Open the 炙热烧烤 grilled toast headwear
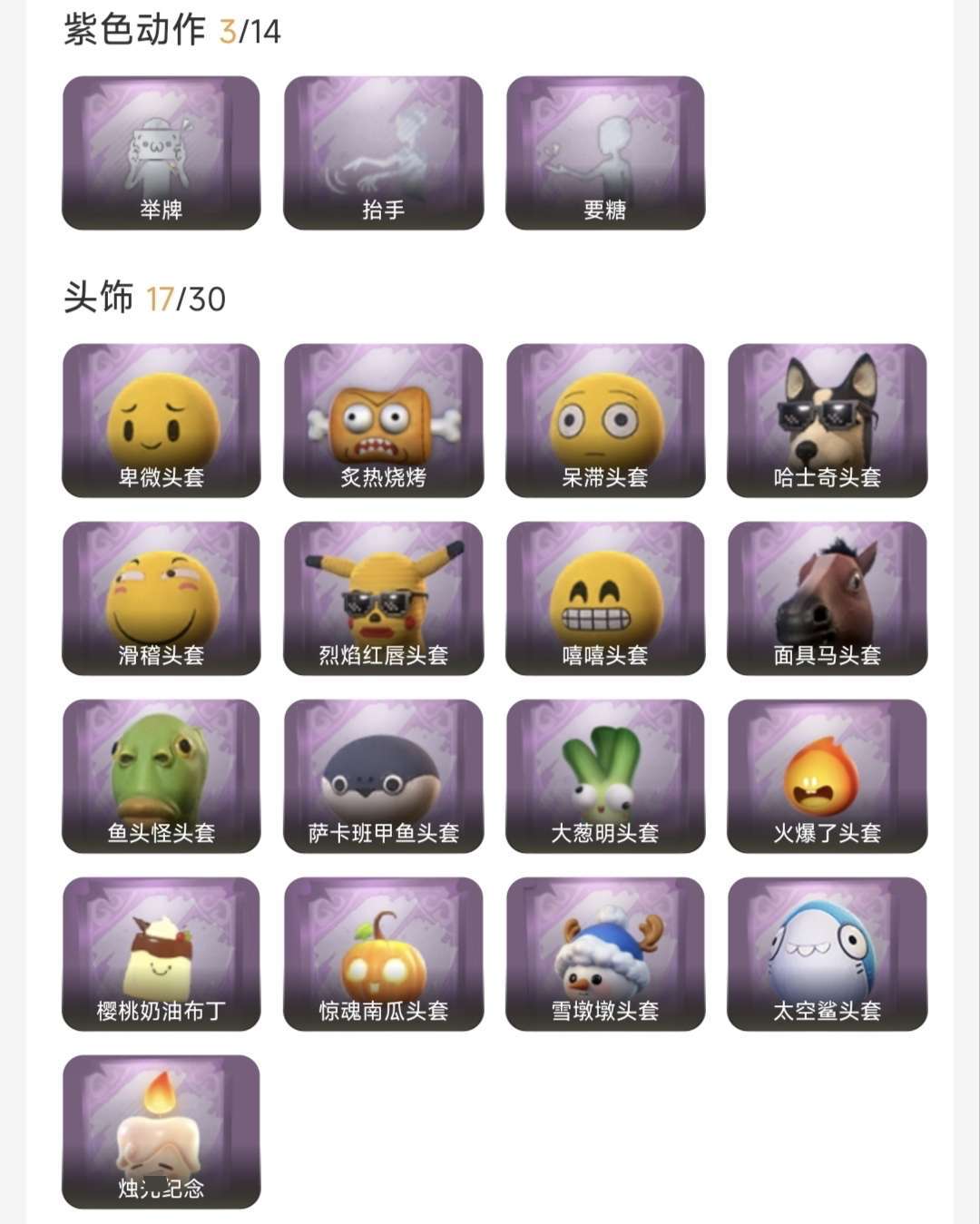This screenshot has height=1224, width=980. (x=381, y=417)
